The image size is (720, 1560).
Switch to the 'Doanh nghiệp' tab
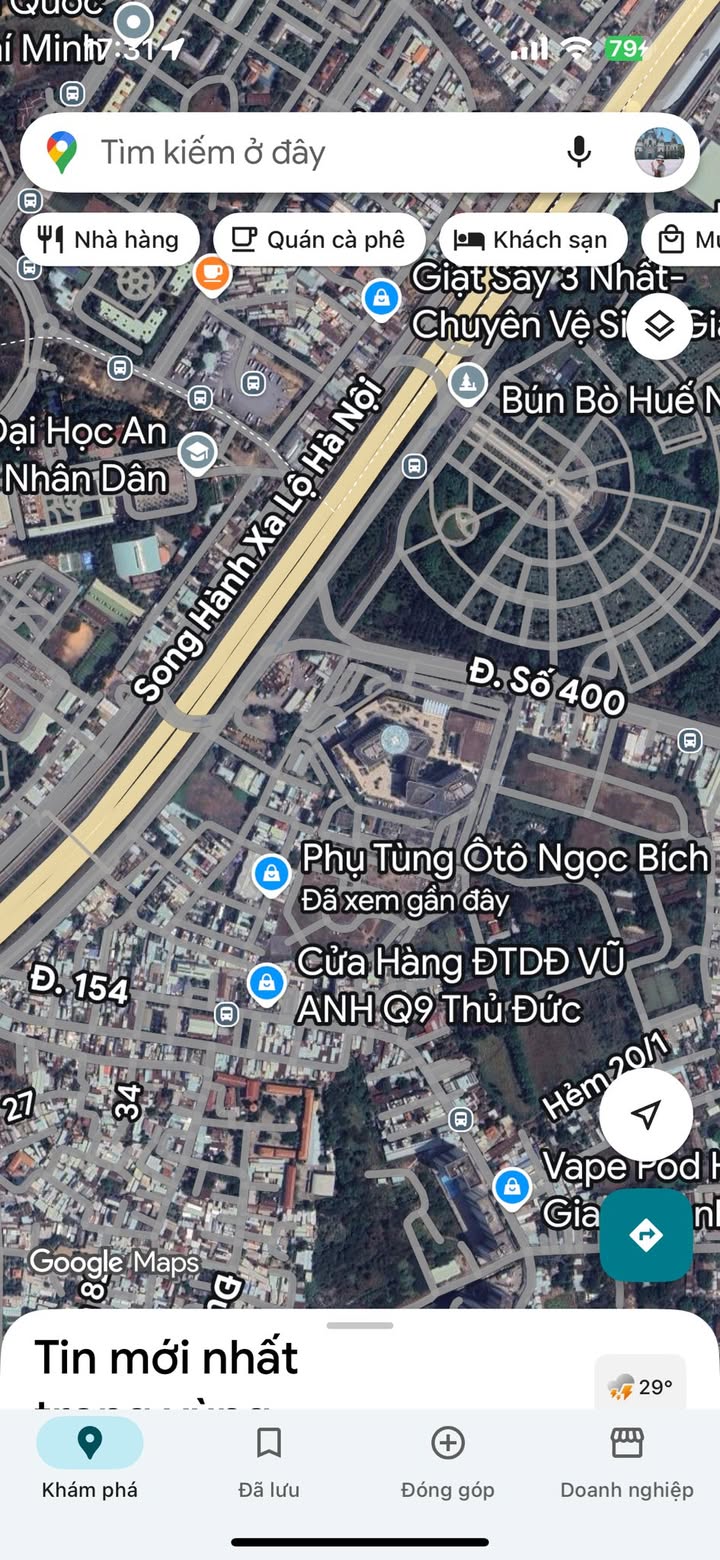pyautogui.click(x=626, y=1462)
